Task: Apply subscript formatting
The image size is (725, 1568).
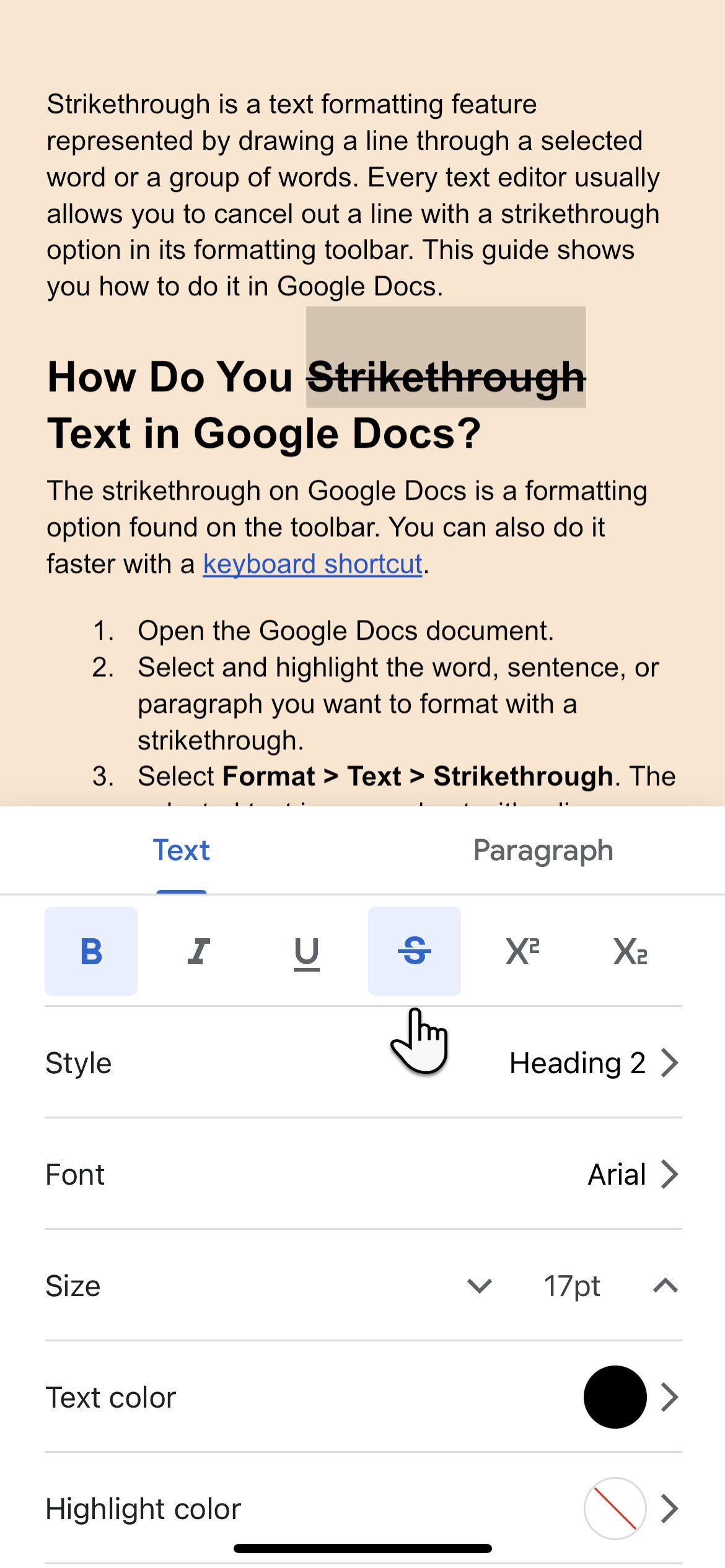Action: [x=630, y=951]
